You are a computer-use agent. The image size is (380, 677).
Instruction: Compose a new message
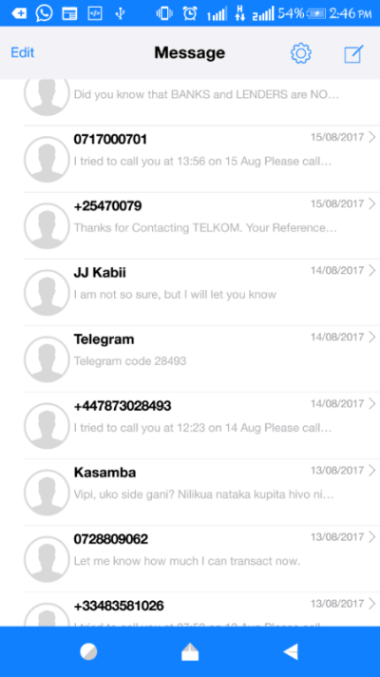click(x=354, y=54)
